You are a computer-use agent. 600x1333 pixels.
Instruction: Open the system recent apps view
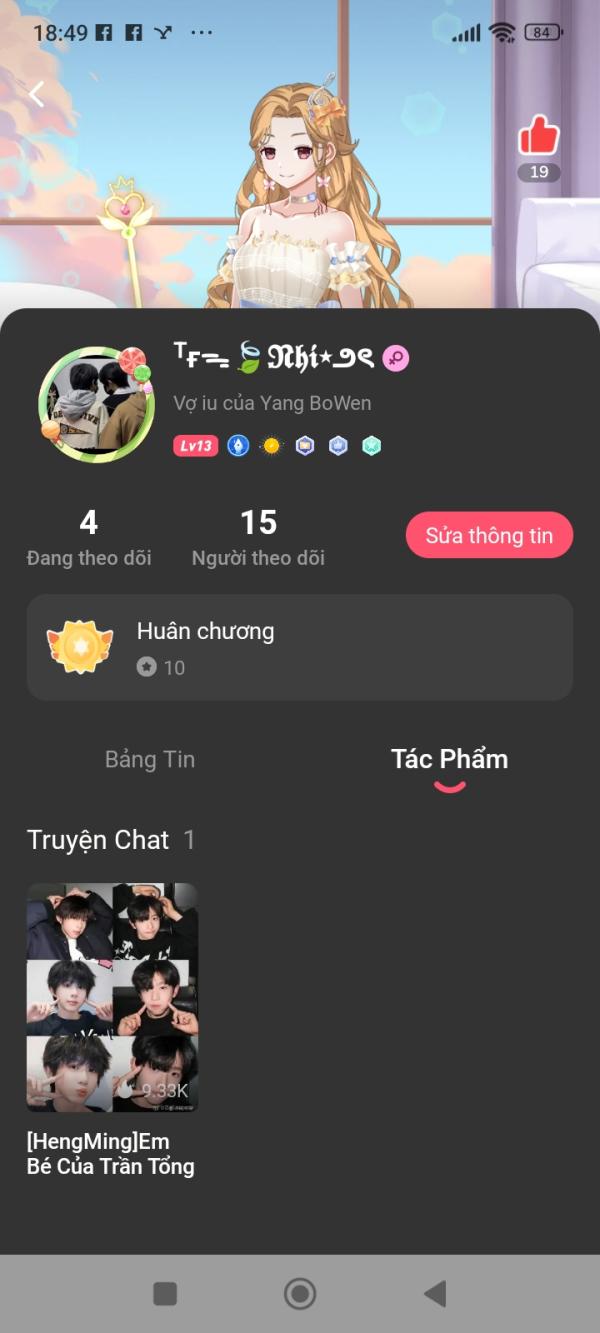point(165,1294)
